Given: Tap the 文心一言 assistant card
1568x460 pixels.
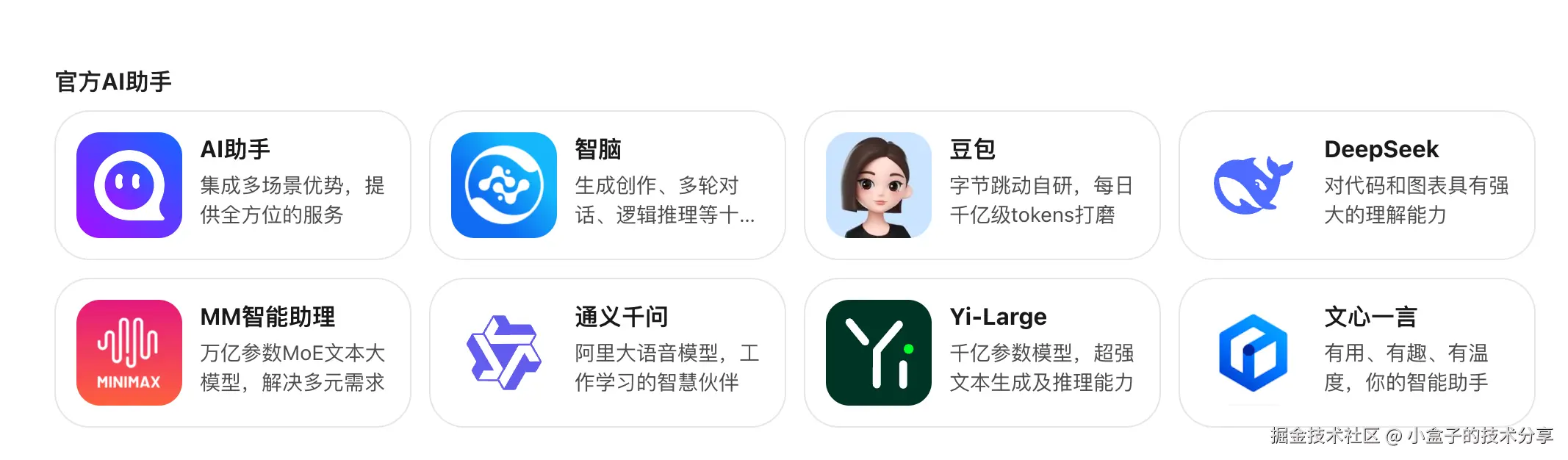Looking at the screenshot, I should point(1356,353).
